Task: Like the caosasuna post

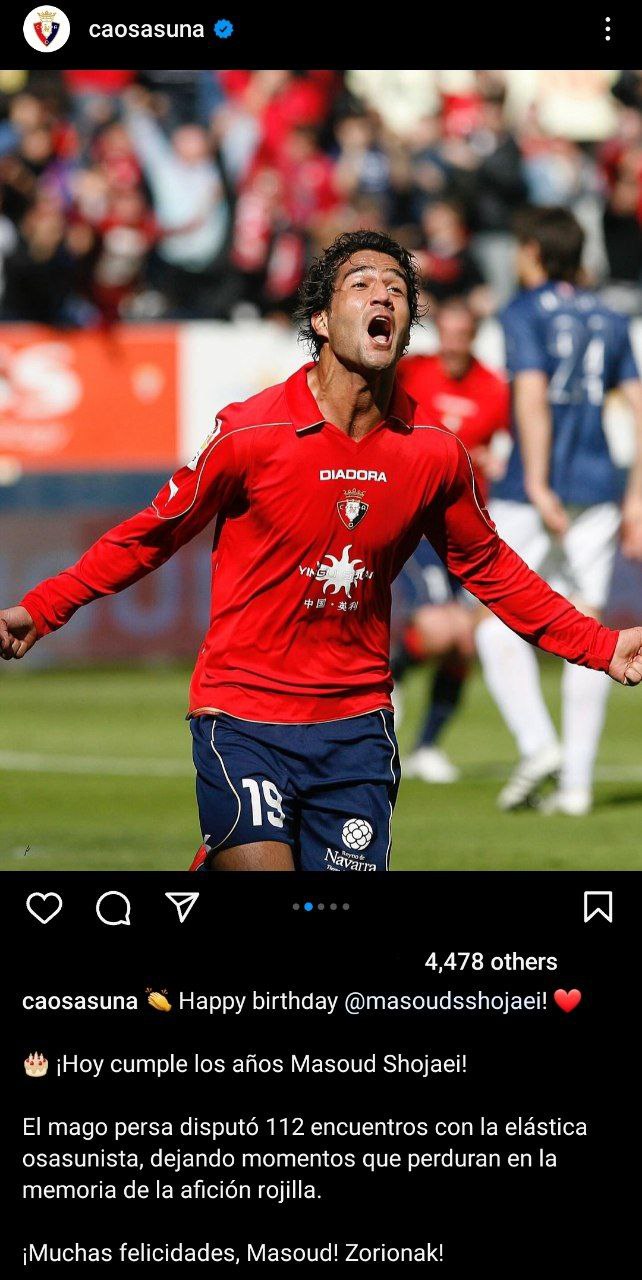Action: (44, 907)
